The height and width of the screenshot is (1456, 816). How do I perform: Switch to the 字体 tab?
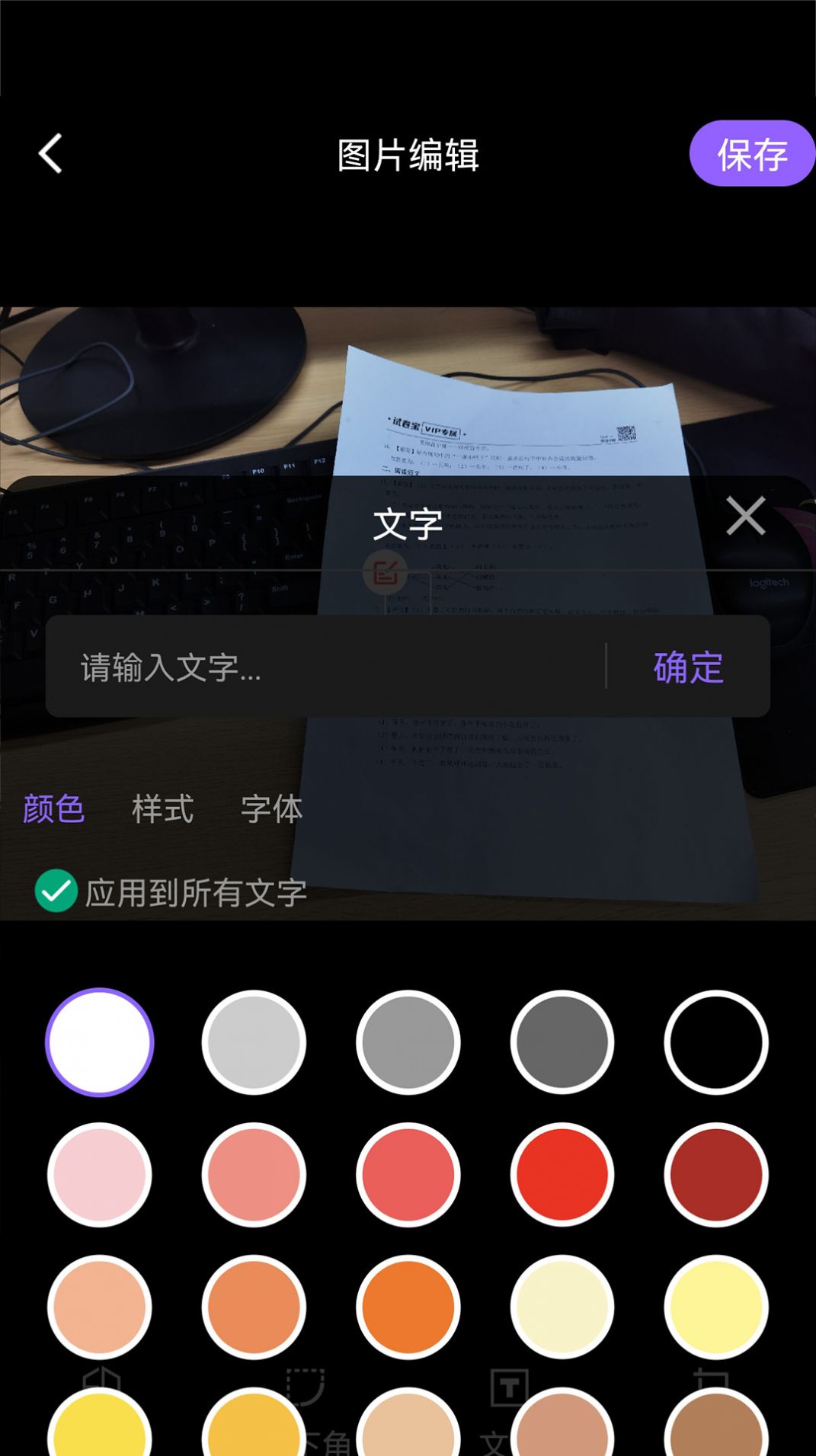271,808
